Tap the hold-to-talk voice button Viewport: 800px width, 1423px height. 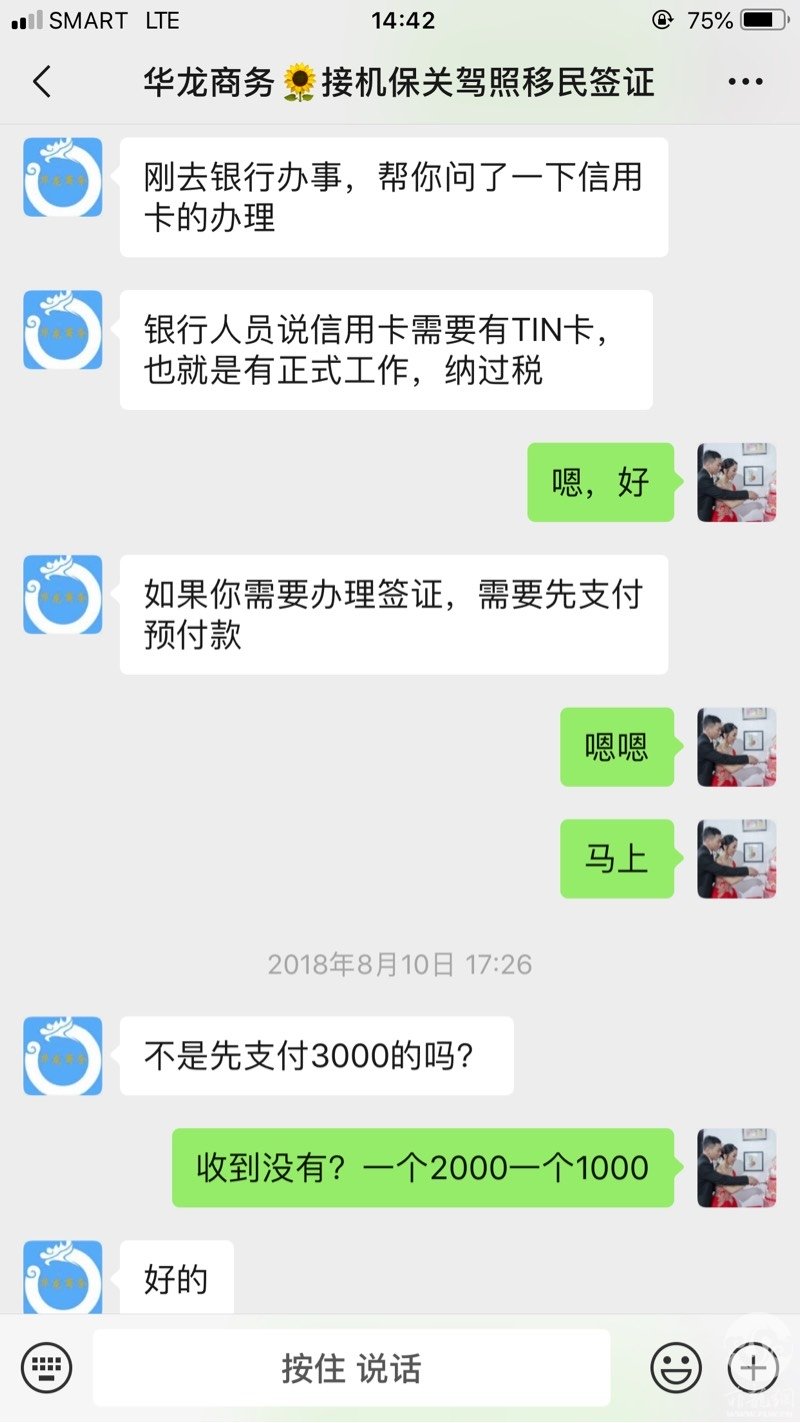click(x=351, y=1367)
